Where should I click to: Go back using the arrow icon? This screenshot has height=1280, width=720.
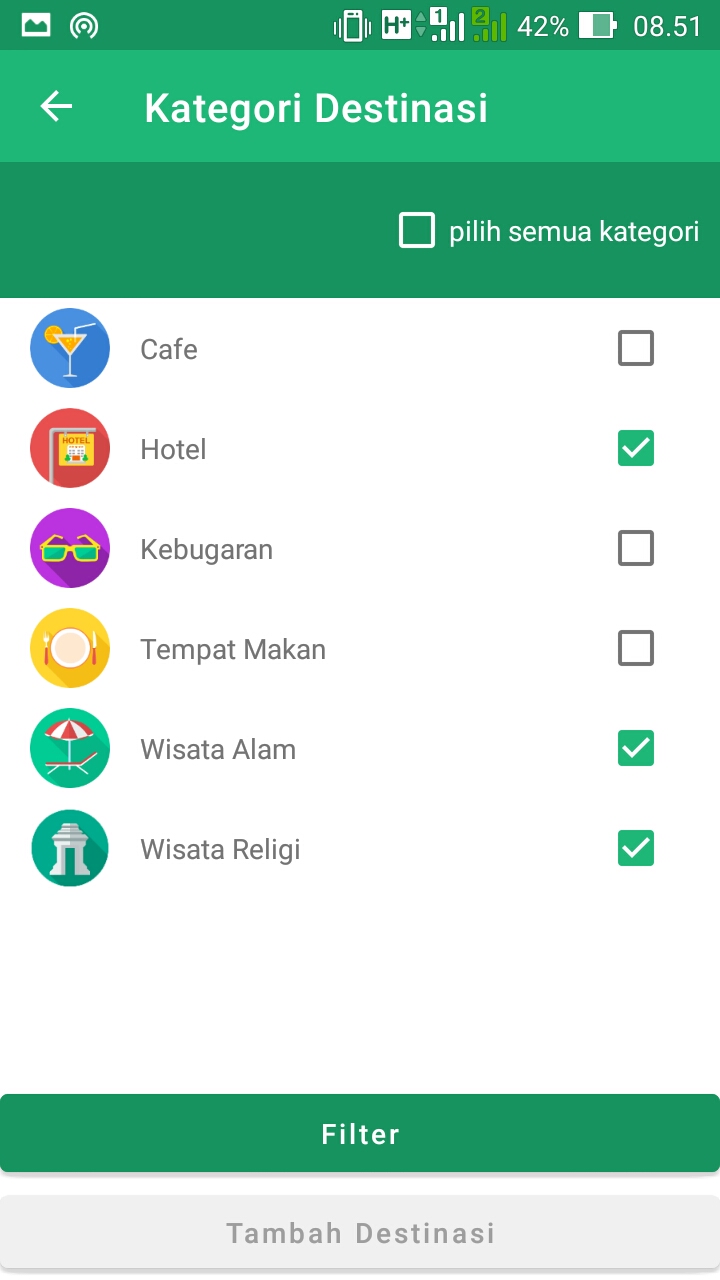click(56, 107)
